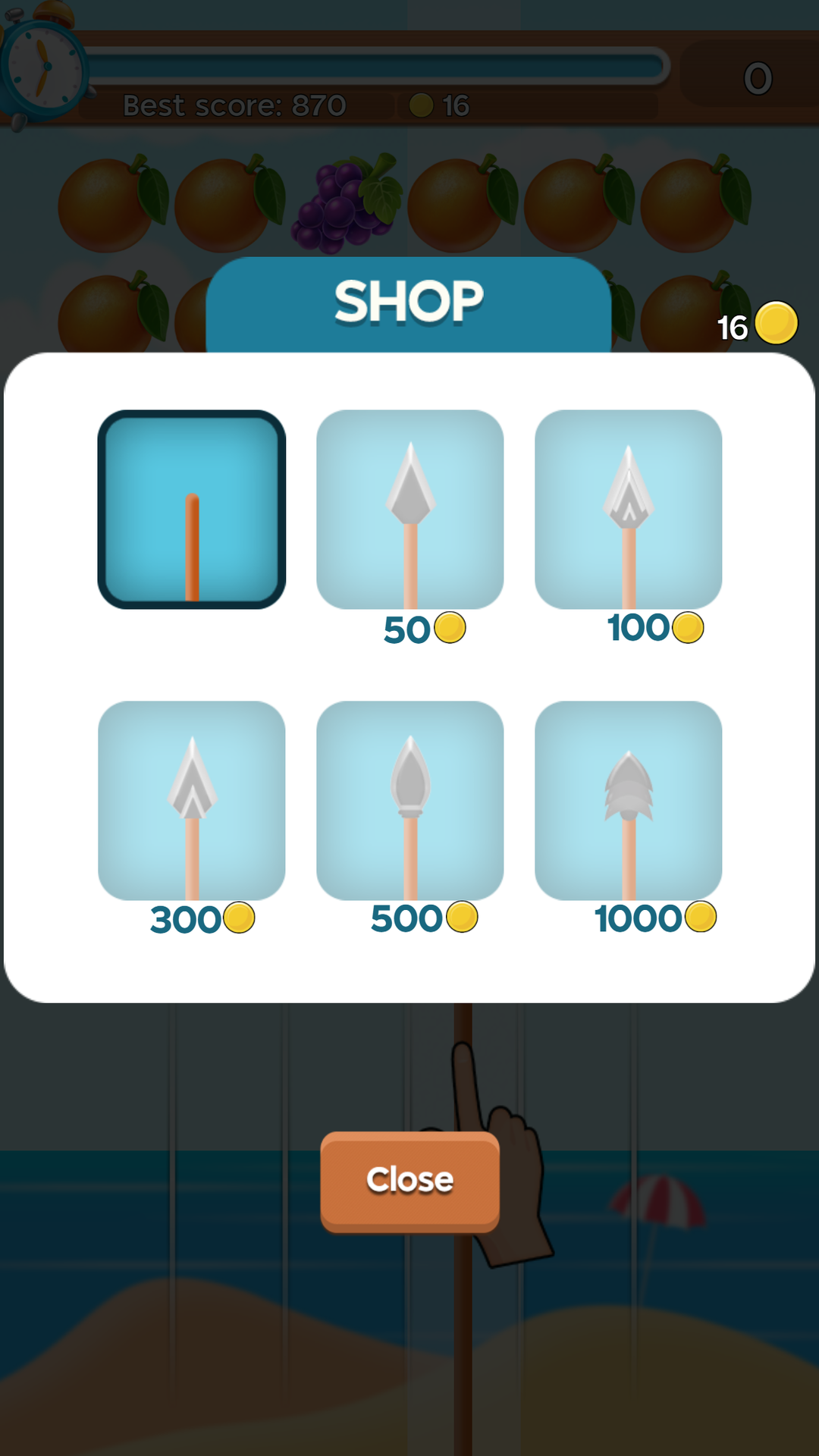
Task: Pick the 300-coin spear
Action: (x=191, y=800)
